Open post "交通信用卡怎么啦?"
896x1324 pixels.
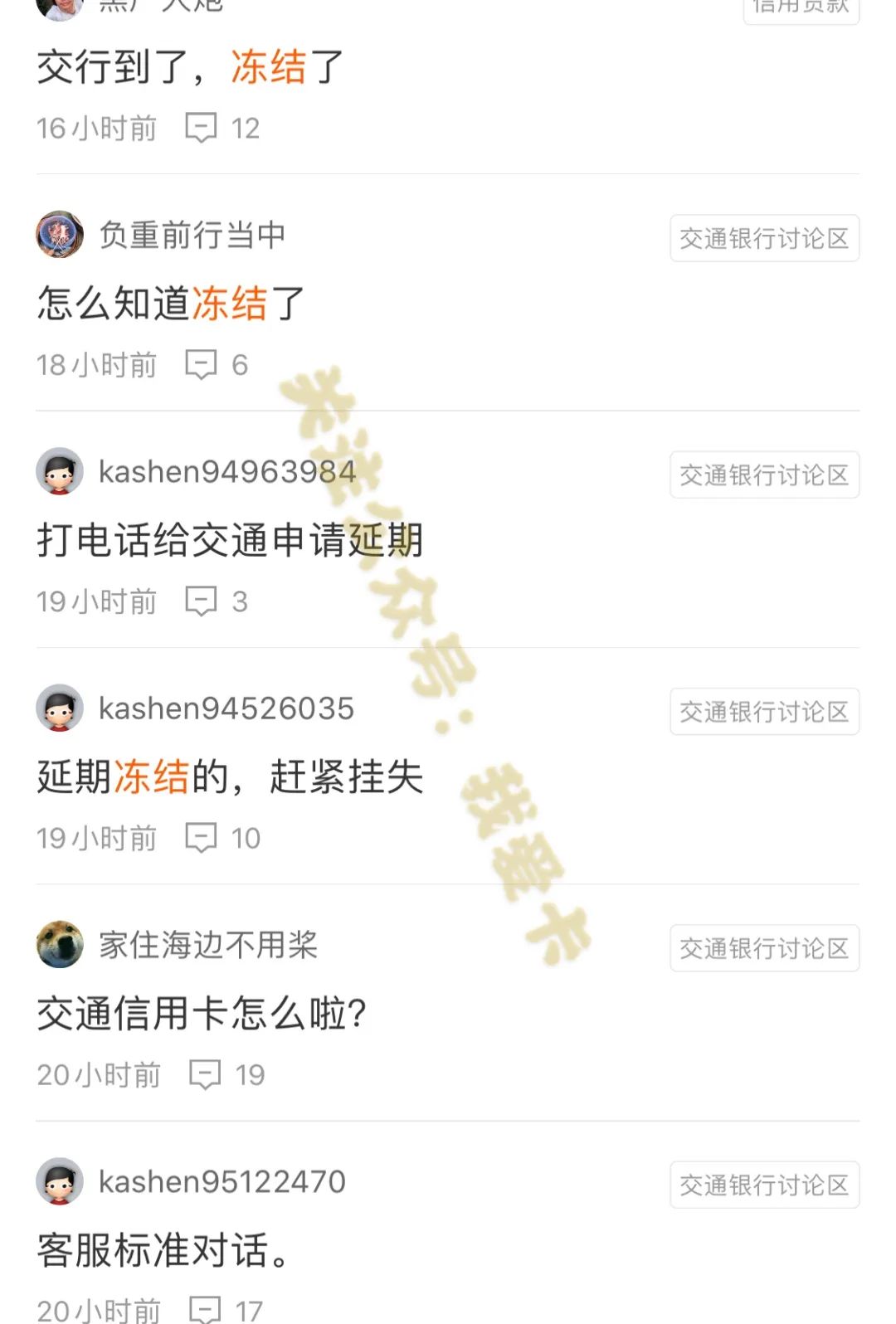(x=202, y=1013)
